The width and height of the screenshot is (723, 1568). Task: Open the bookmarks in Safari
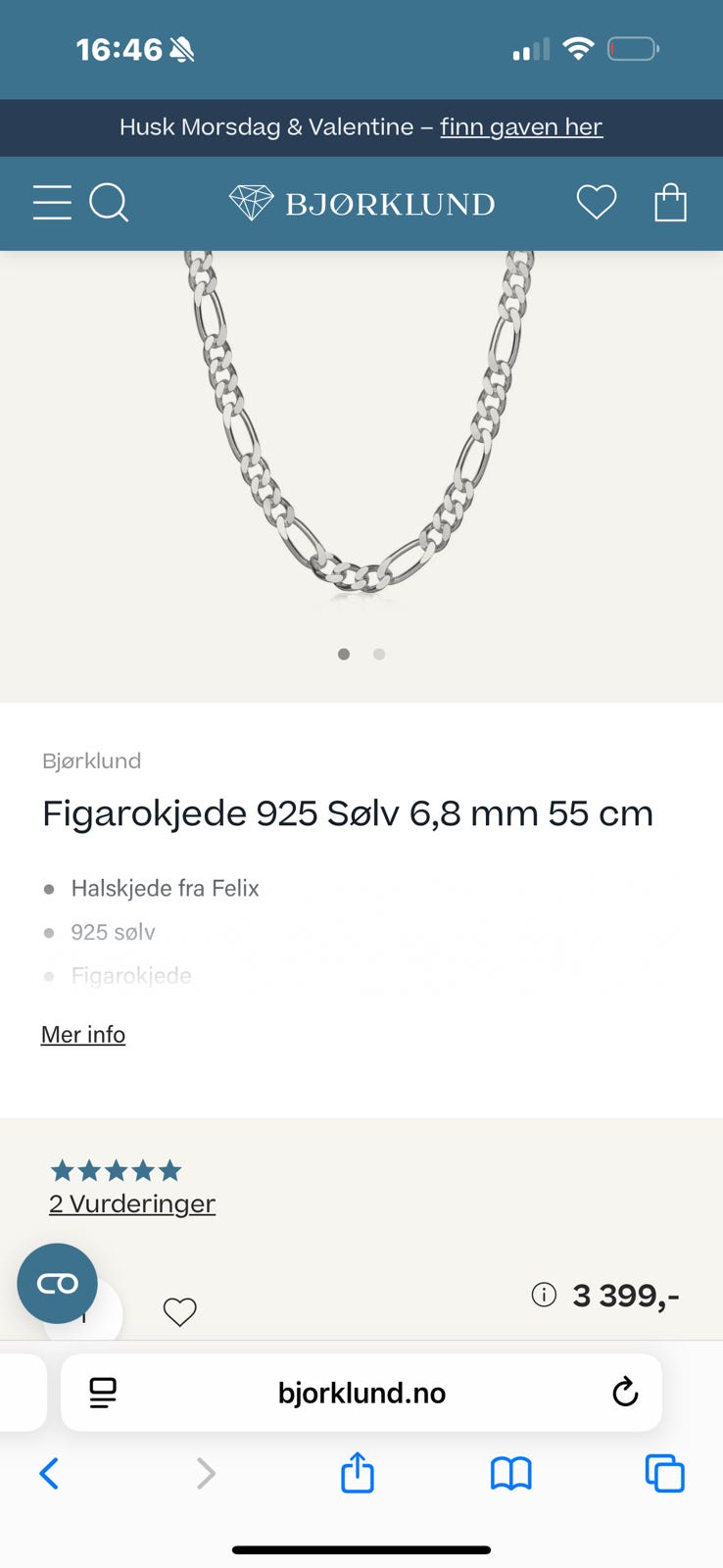coord(510,1473)
